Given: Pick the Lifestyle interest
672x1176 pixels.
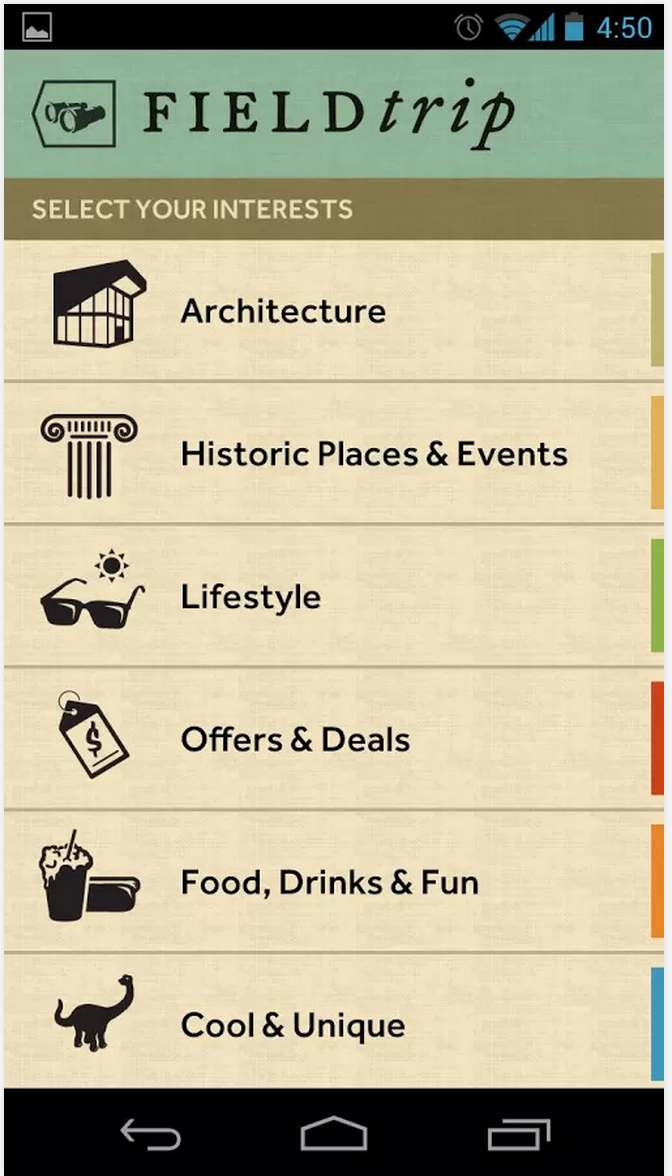Looking at the screenshot, I should [x=334, y=596].
